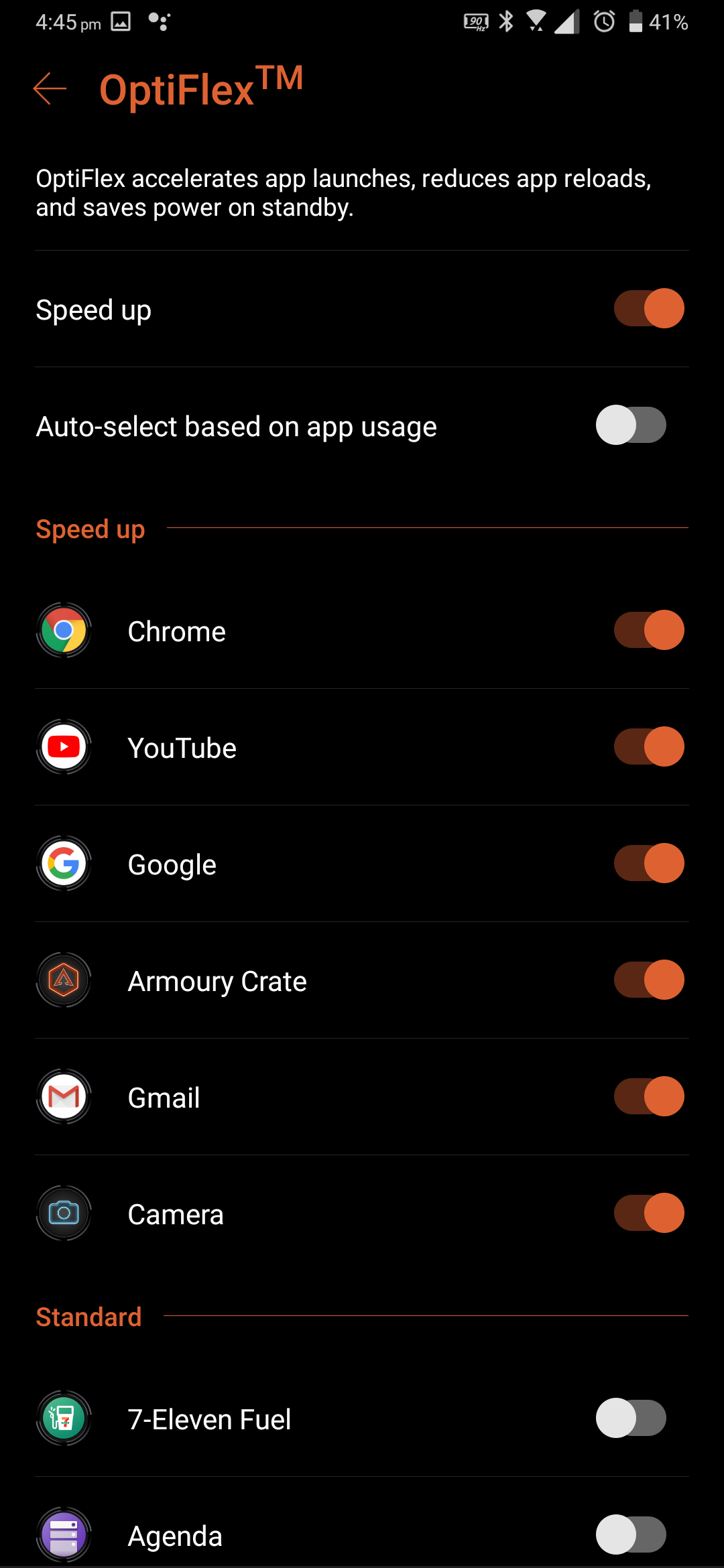Toggle the Camera speed up switch
The image size is (724, 1568).
coord(649,1213)
